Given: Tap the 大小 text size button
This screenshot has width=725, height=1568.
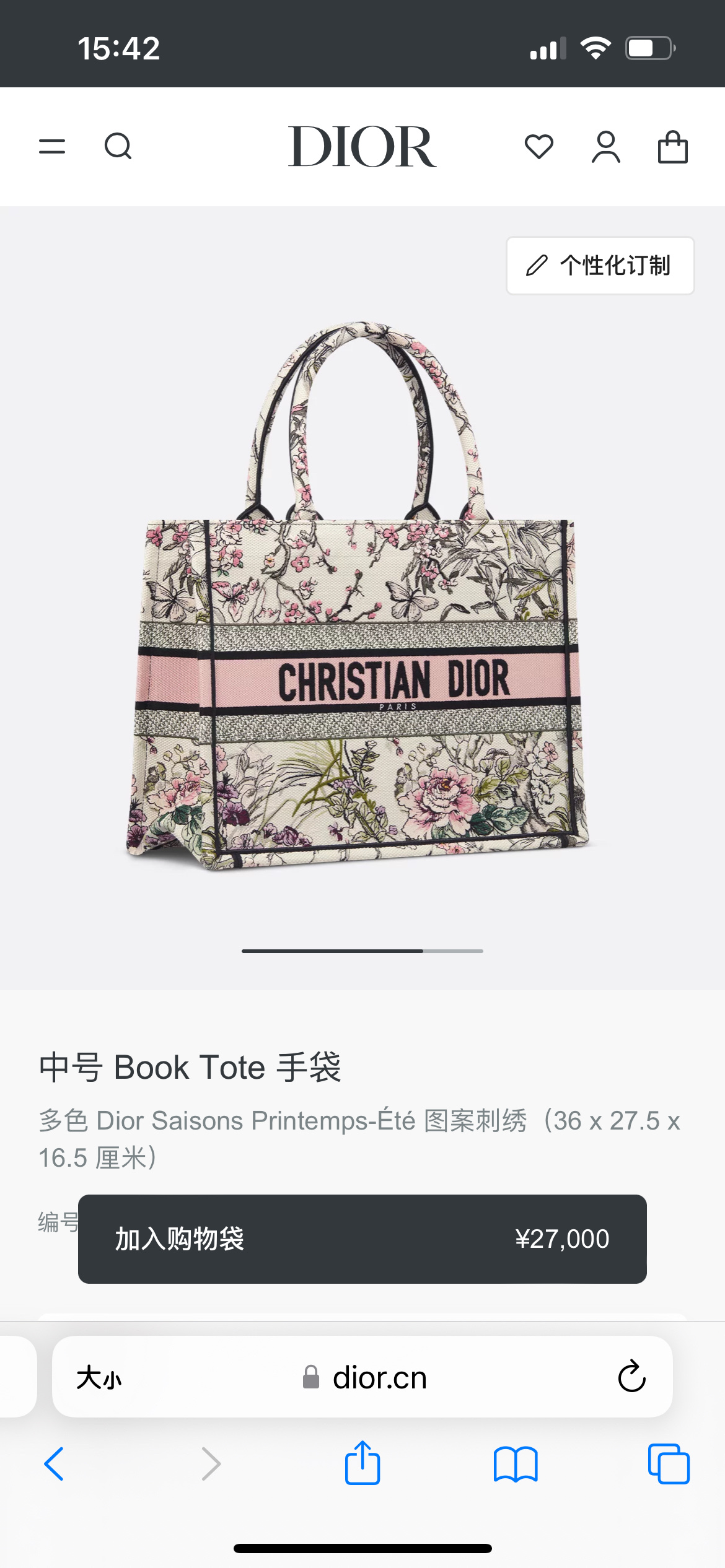Looking at the screenshot, I should [x=99, y=1378].
